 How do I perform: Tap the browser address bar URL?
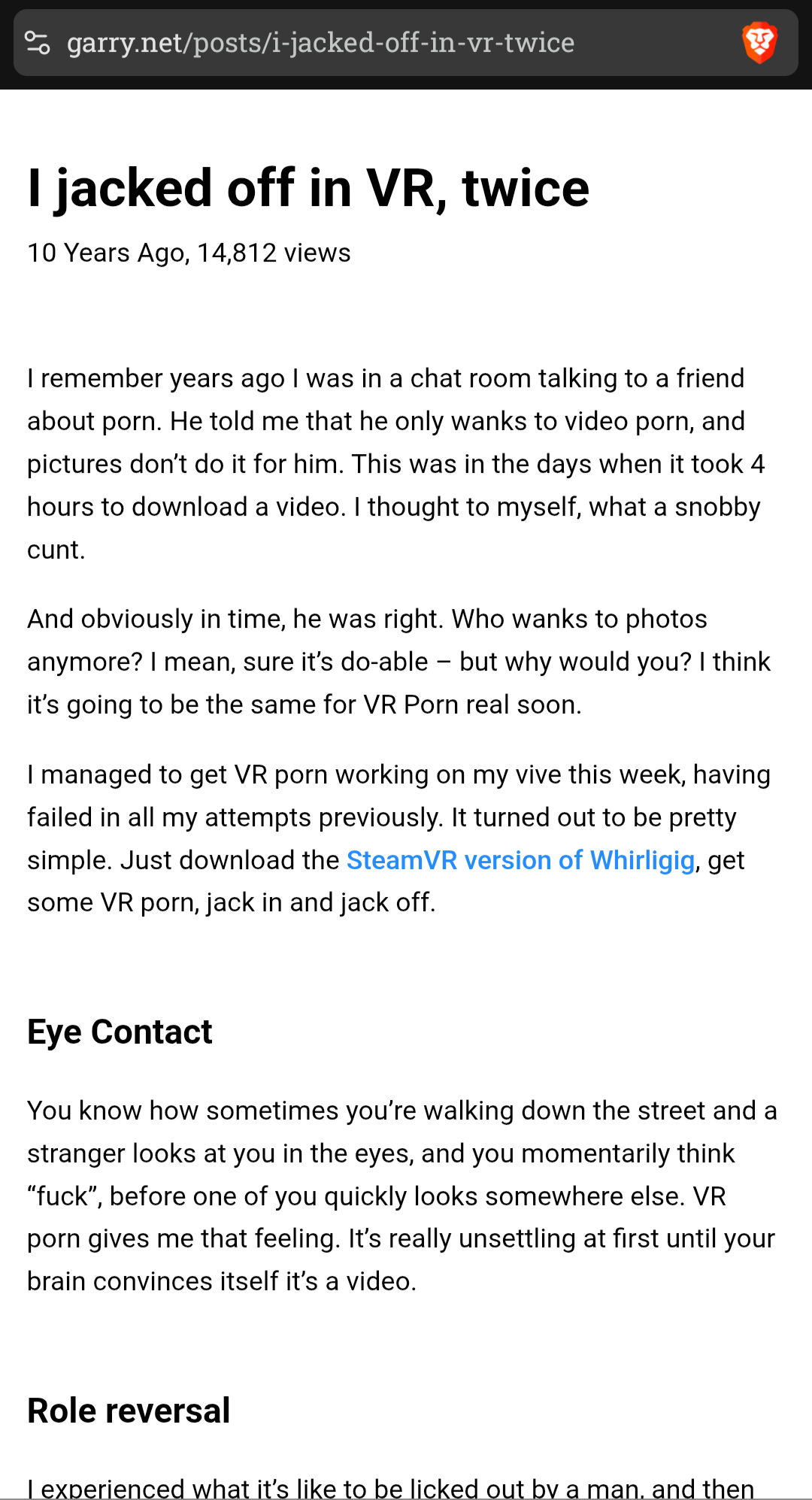320,43
